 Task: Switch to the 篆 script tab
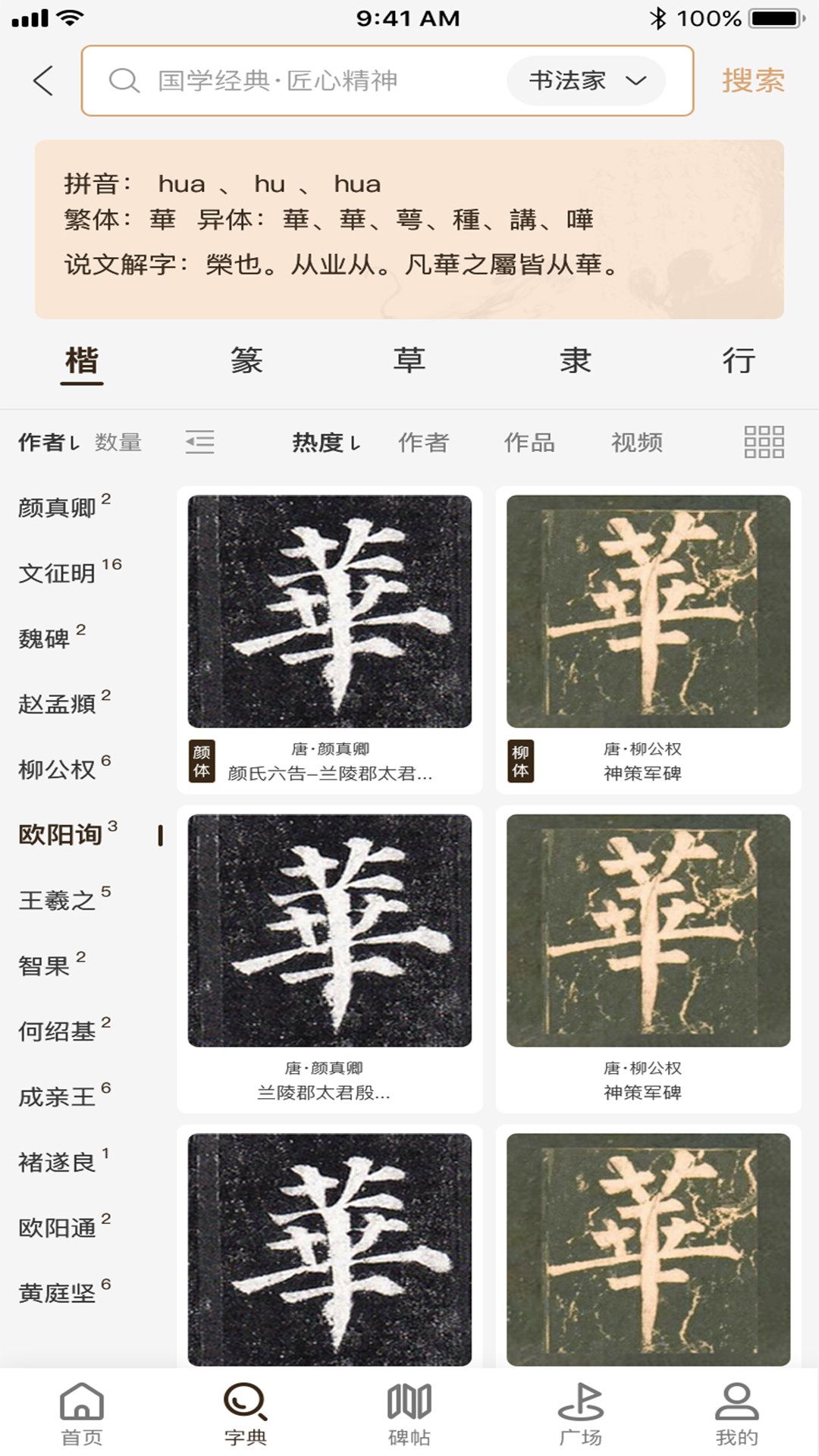[x=246, y=361]
